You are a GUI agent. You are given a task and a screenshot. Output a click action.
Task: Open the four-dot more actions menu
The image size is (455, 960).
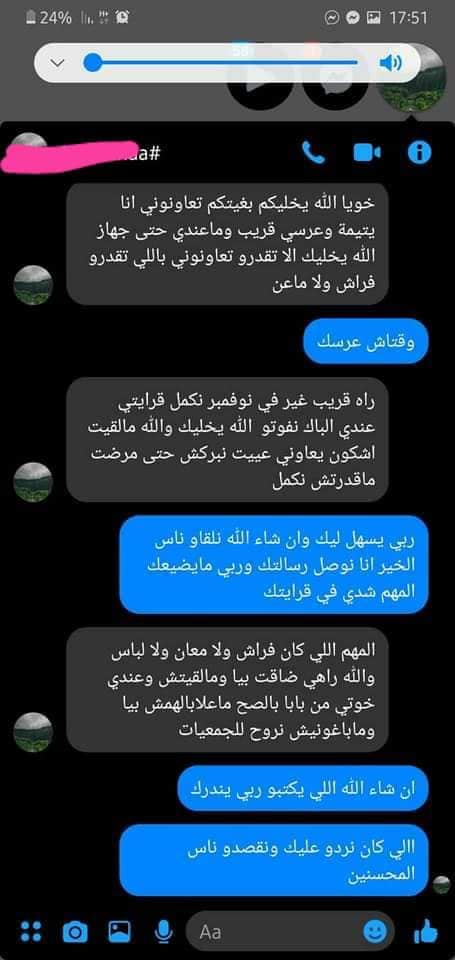pyautogui.click(x=30, y=931)
